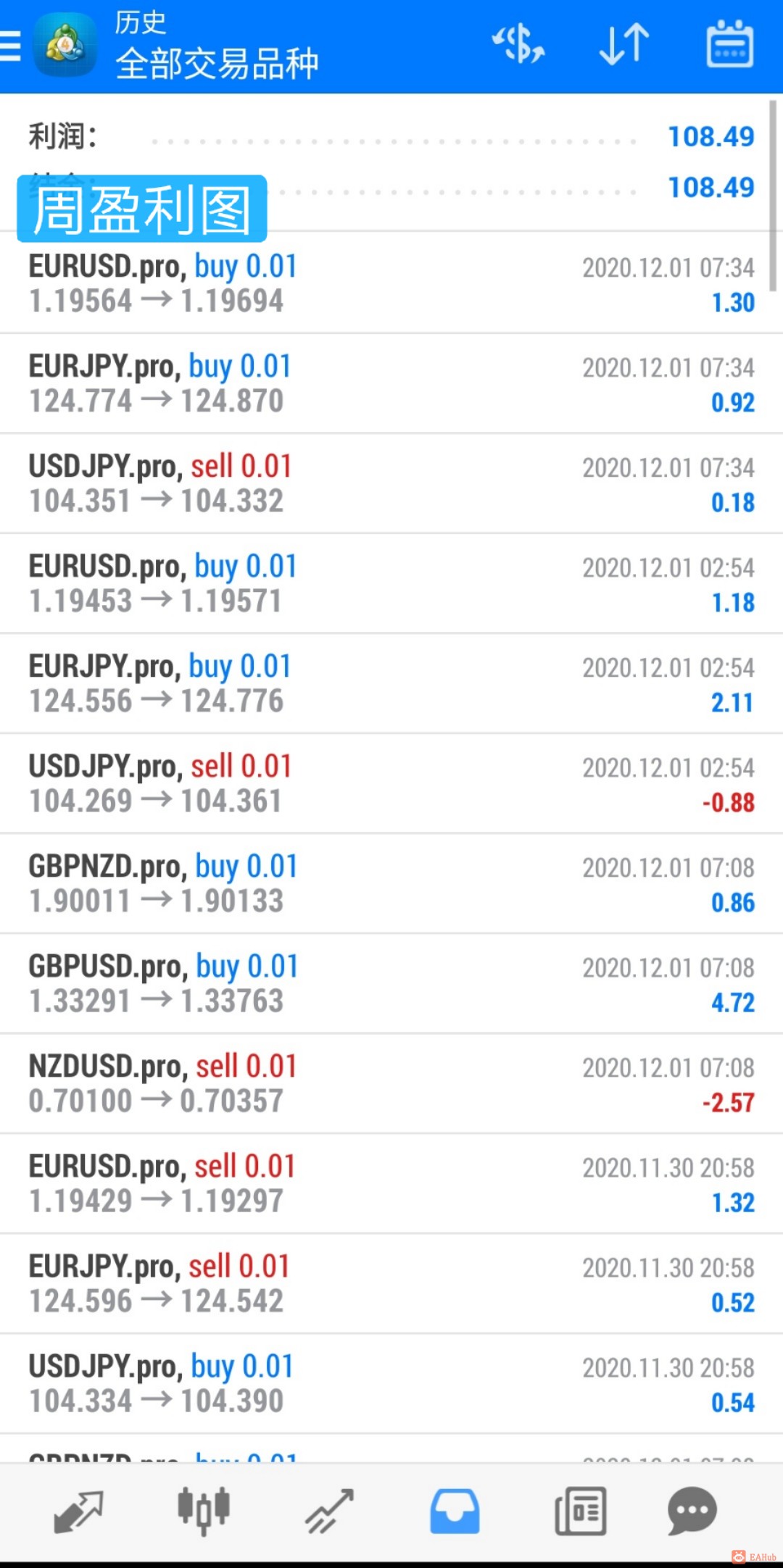Tap the sort arrows icon
This screenshot has width=783, height=1568.
pos(623,44)
